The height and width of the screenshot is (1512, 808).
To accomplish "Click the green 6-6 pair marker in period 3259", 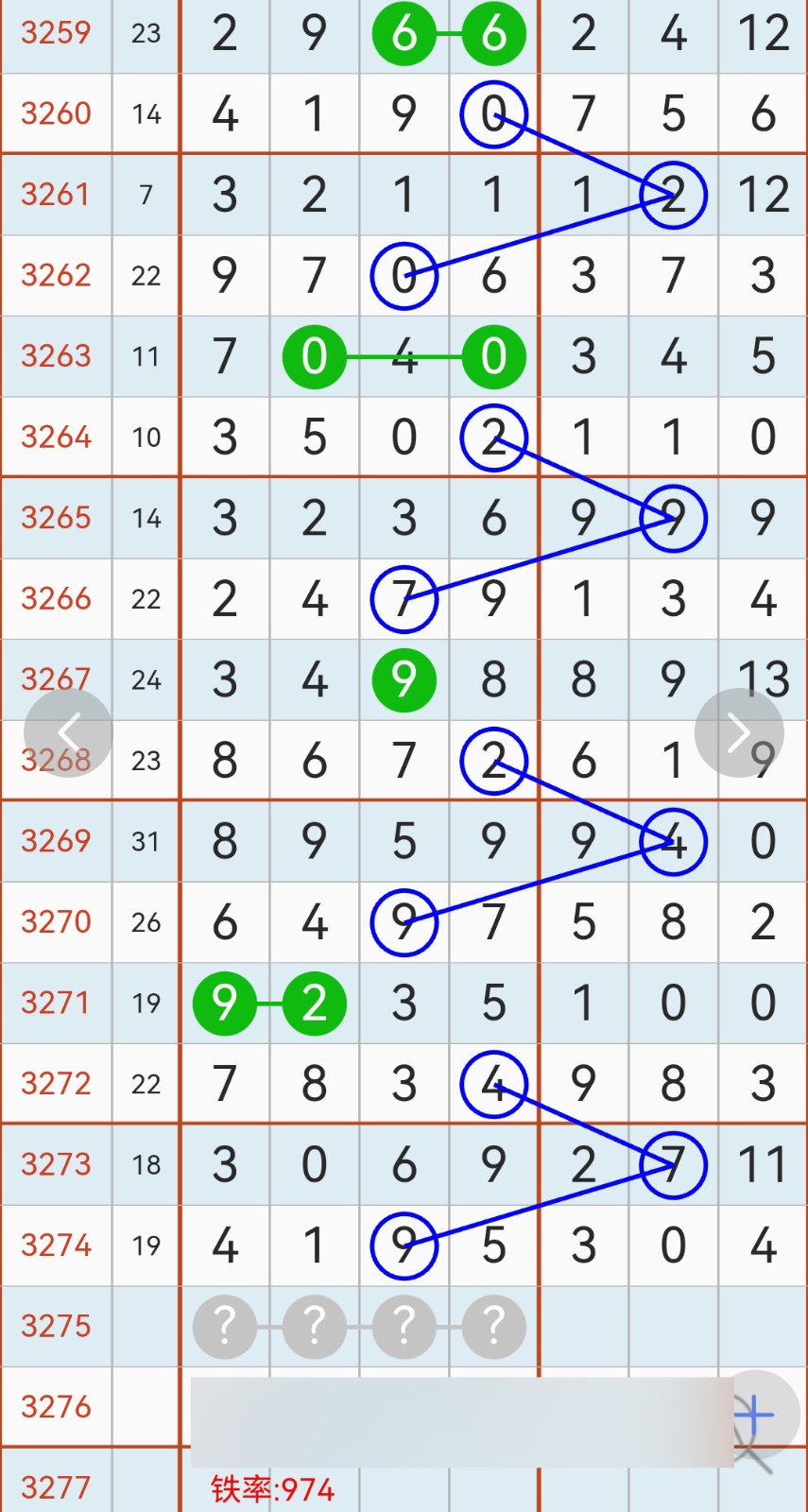I will [449, 33].
